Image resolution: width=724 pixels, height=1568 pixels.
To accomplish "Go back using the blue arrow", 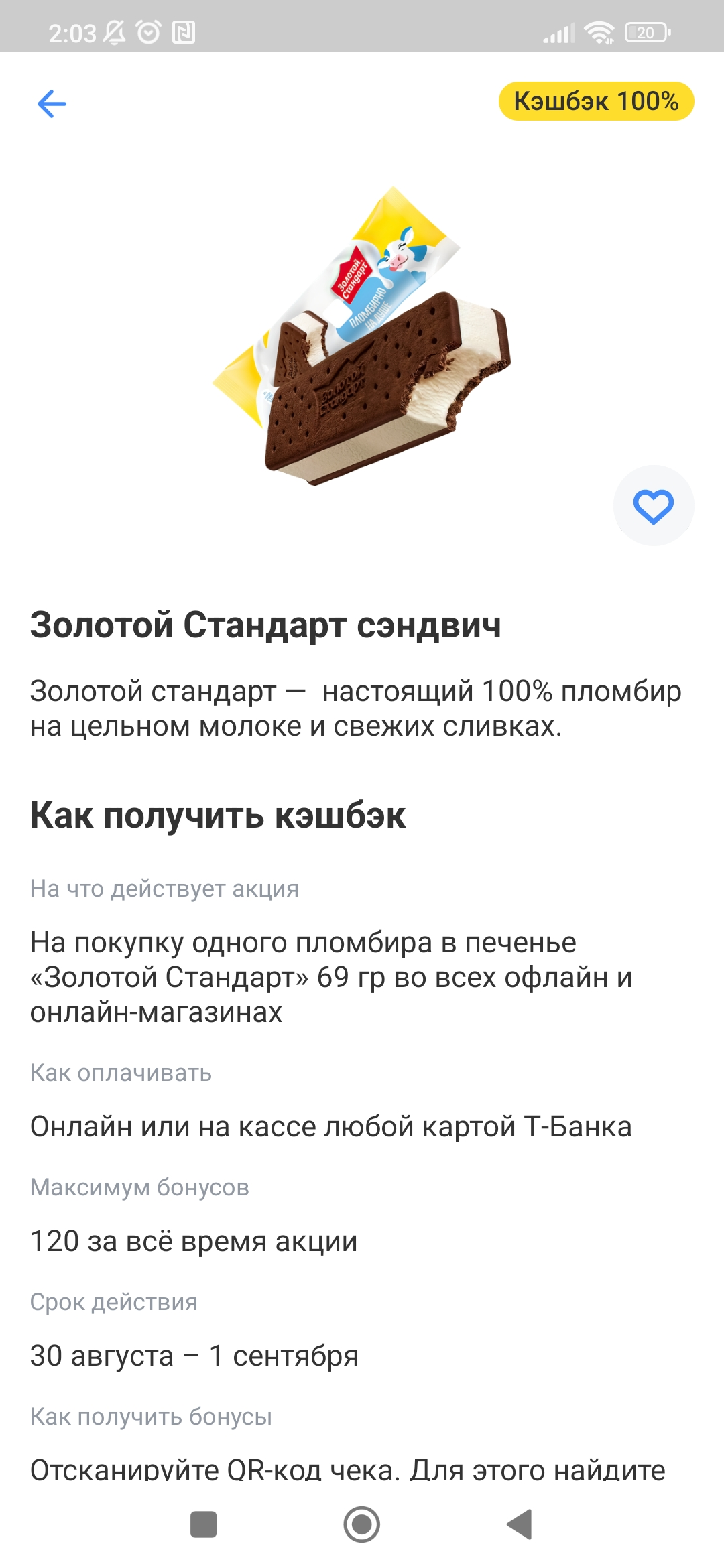I will [x=52, y=104].
